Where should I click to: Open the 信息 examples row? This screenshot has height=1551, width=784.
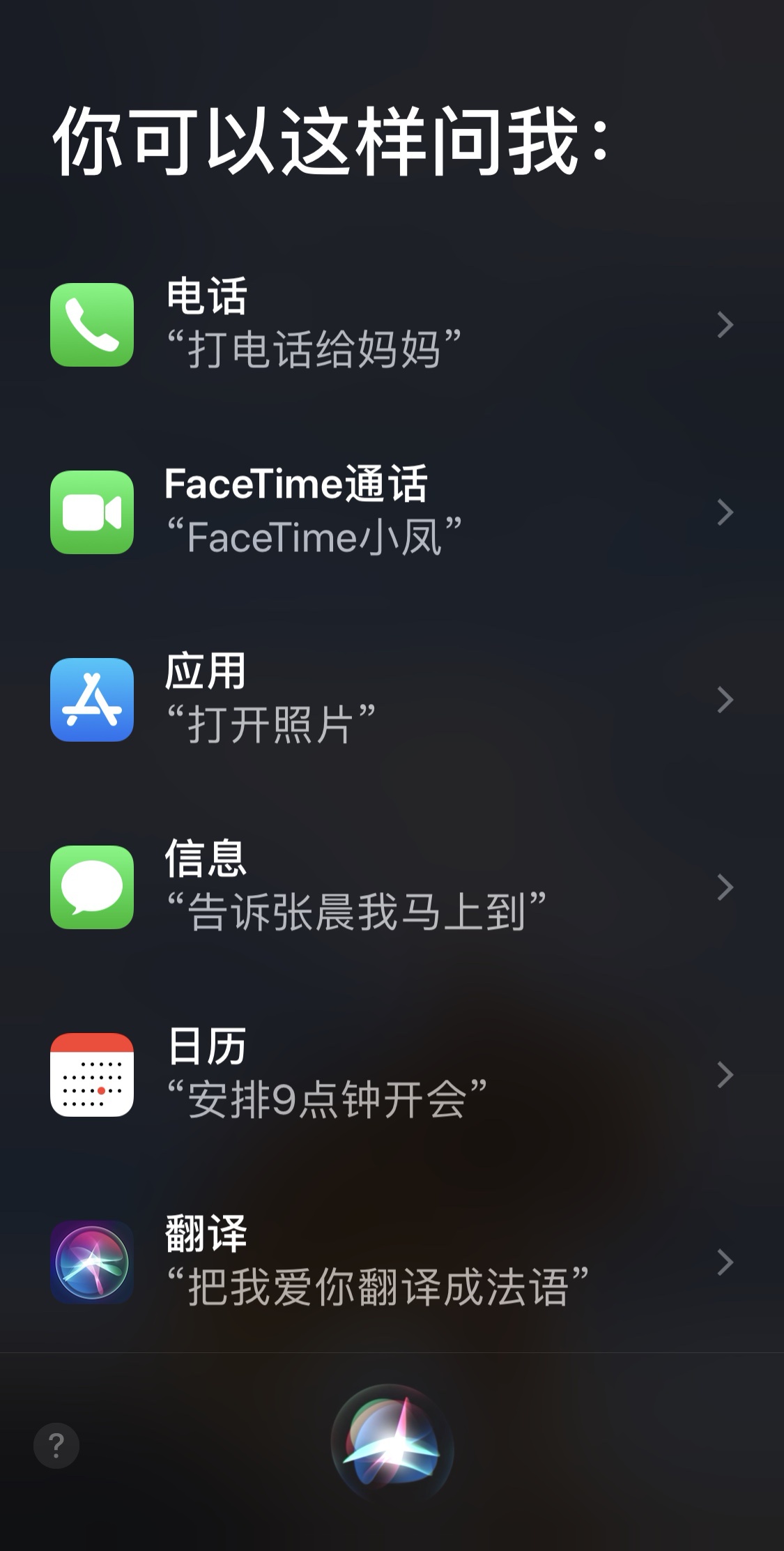click(x=390, y=887)
